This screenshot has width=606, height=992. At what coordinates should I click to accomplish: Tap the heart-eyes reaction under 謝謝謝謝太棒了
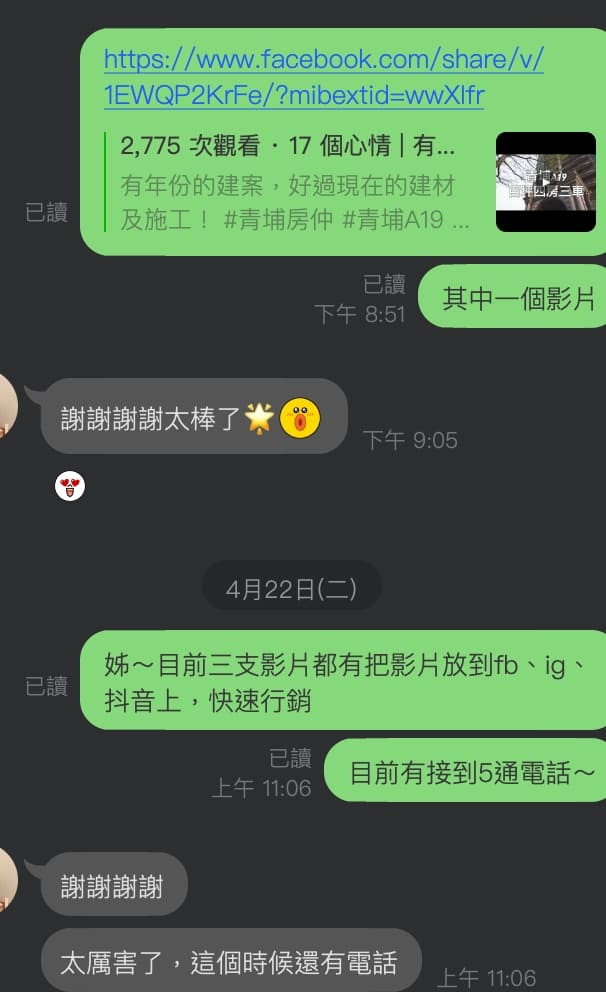coord(70,488)
